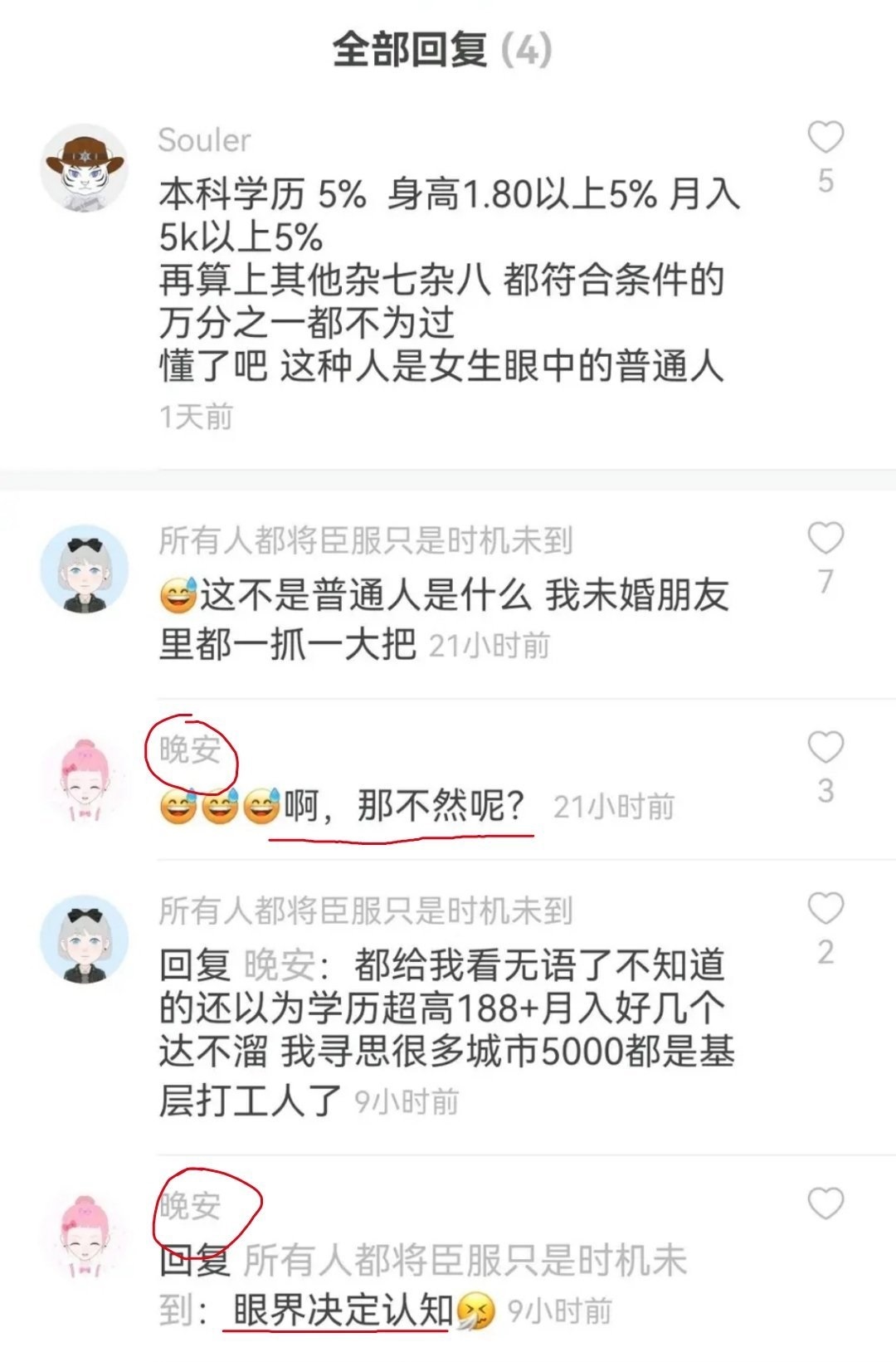896x1362 pixels.
Task: Open the avatar beside the 这不是普通人是什么 comment
Action: click(x=84, y=569)
